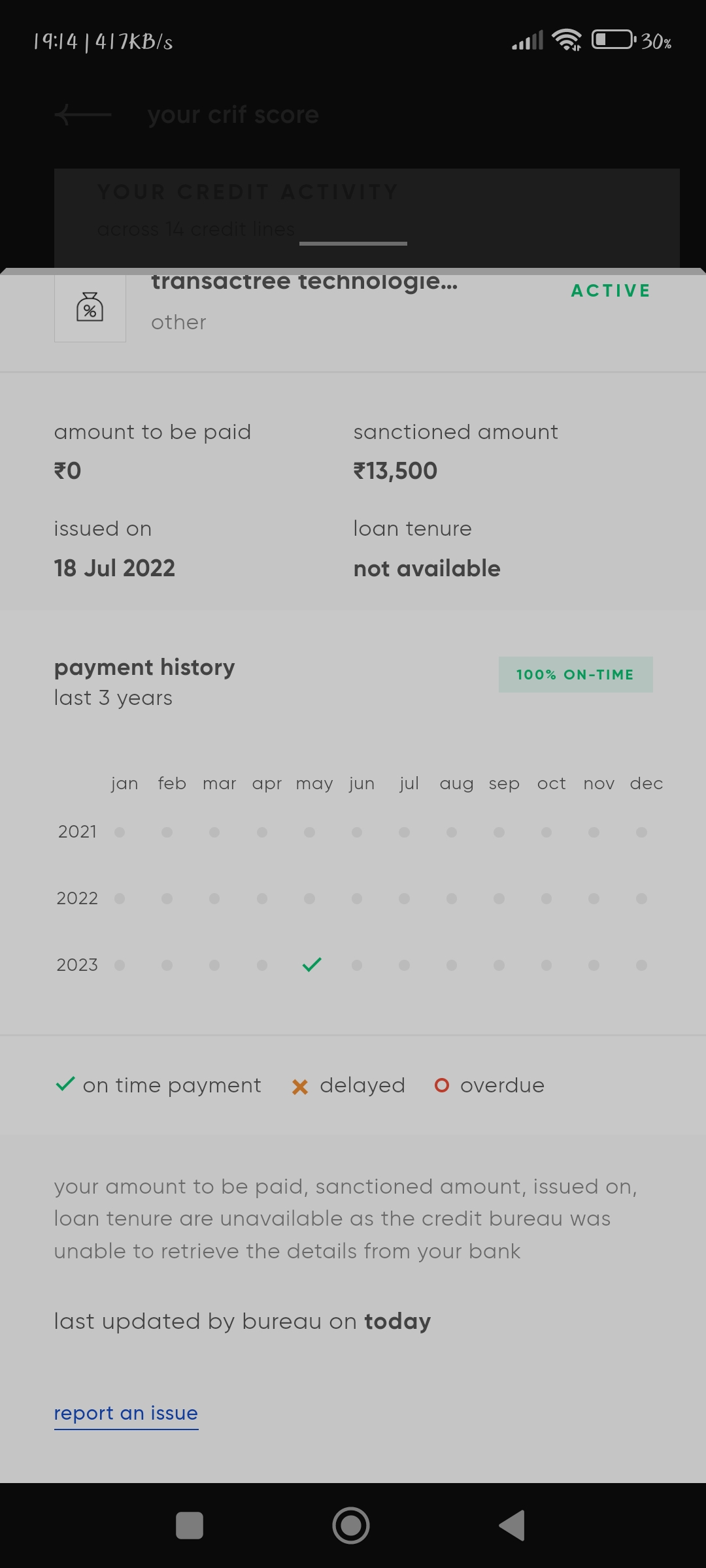Open the recent apps view
Image resolution: width=706 pixels, height=1568 pixels.
(x=190, y=1526)
